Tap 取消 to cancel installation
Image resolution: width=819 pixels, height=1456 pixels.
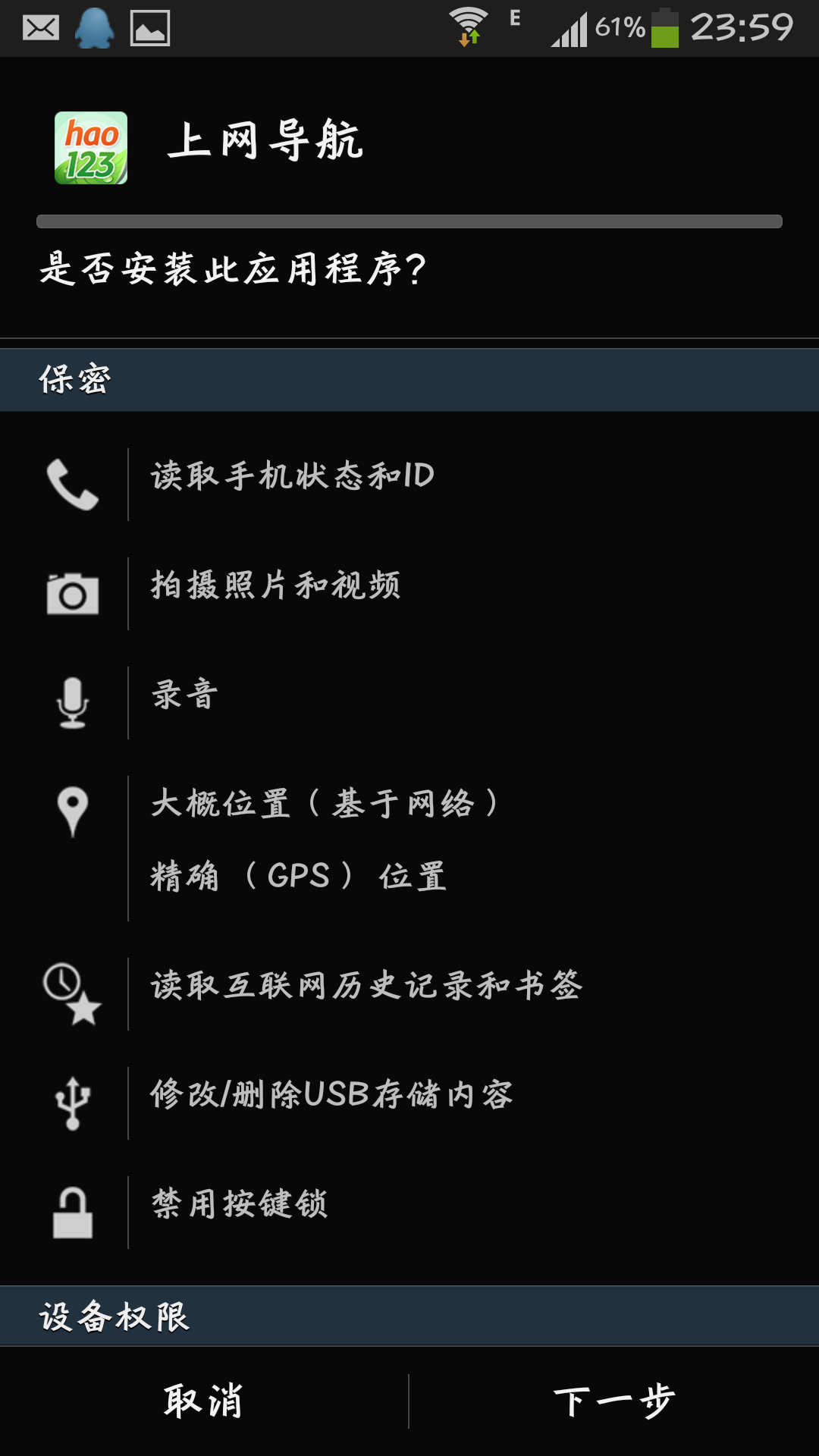(x=203, y=1401)
